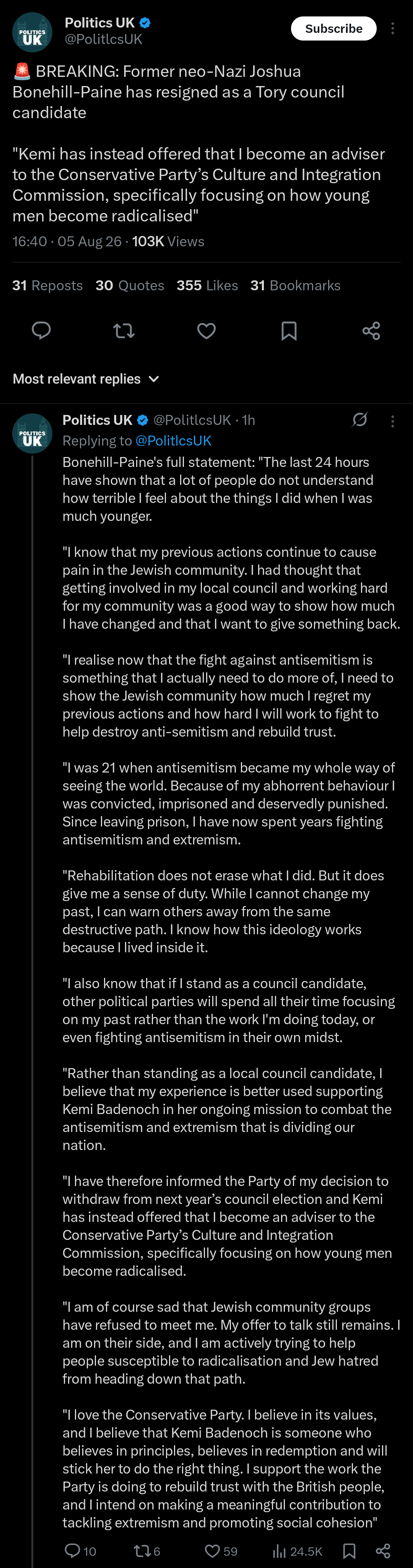Share the main post
This screenshot has width=413, height=1568.
[372, 330]
